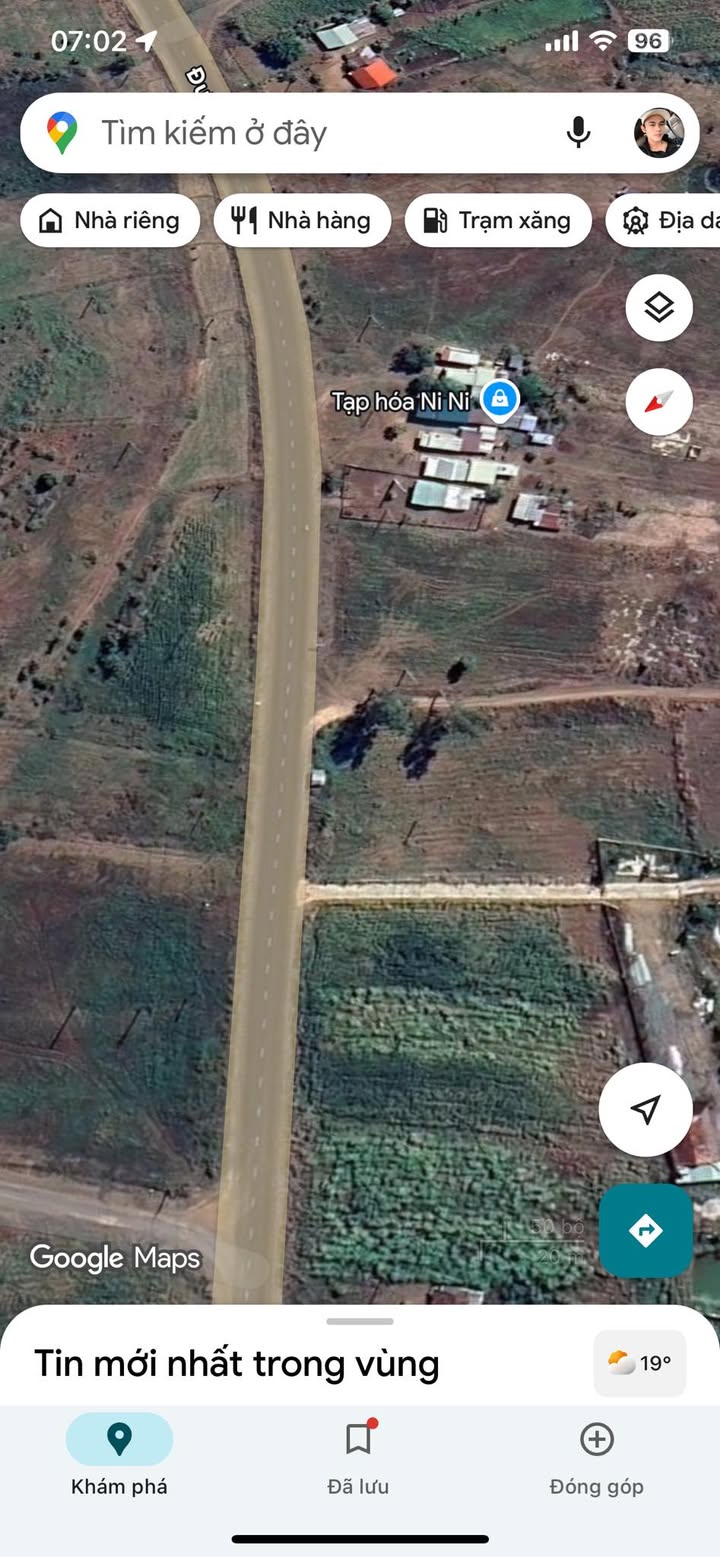Open the directions button
Viewport: 720px width, 1557px height.
(646, 1230)
